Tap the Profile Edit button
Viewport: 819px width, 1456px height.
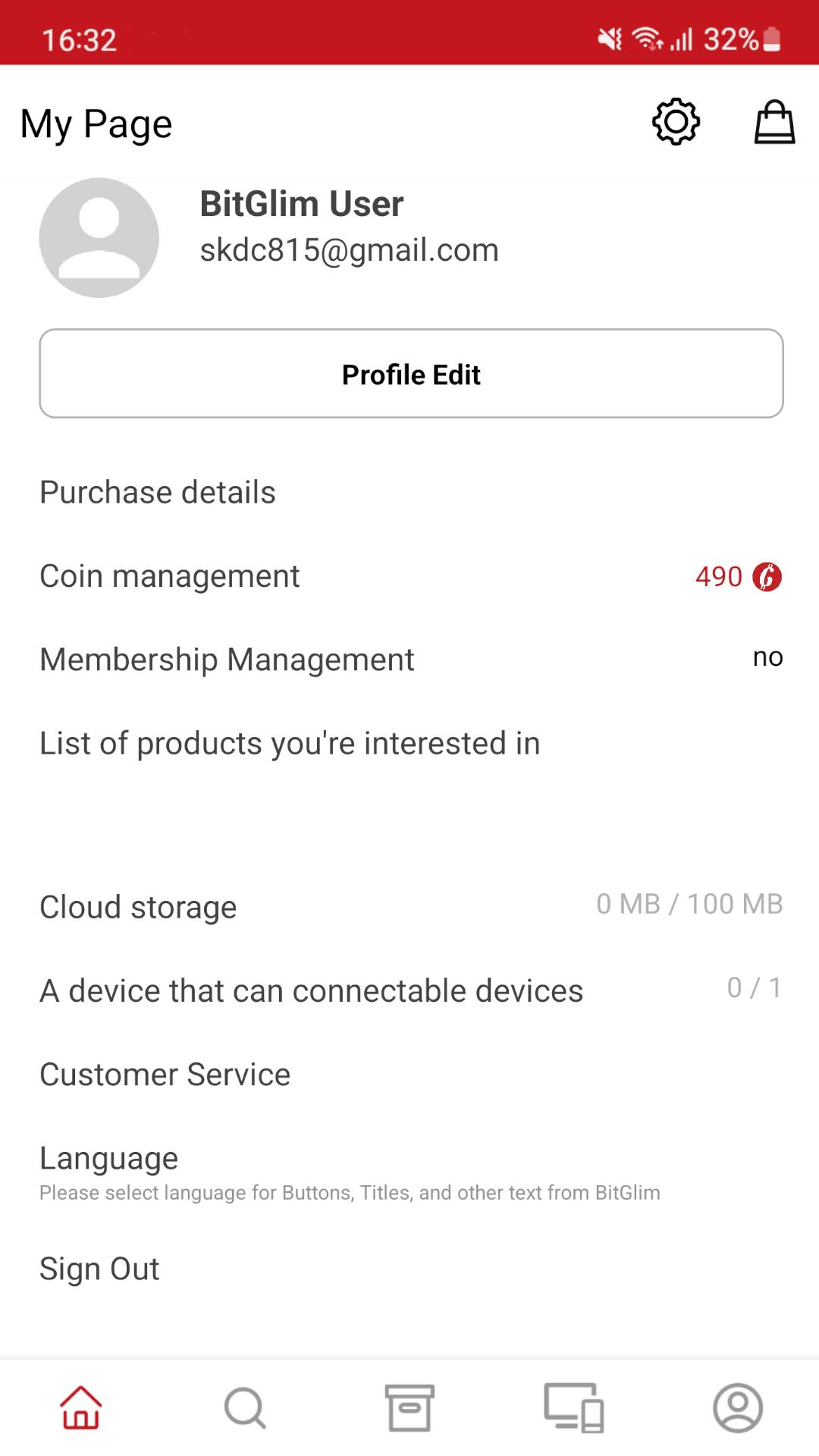coord(411,373)
